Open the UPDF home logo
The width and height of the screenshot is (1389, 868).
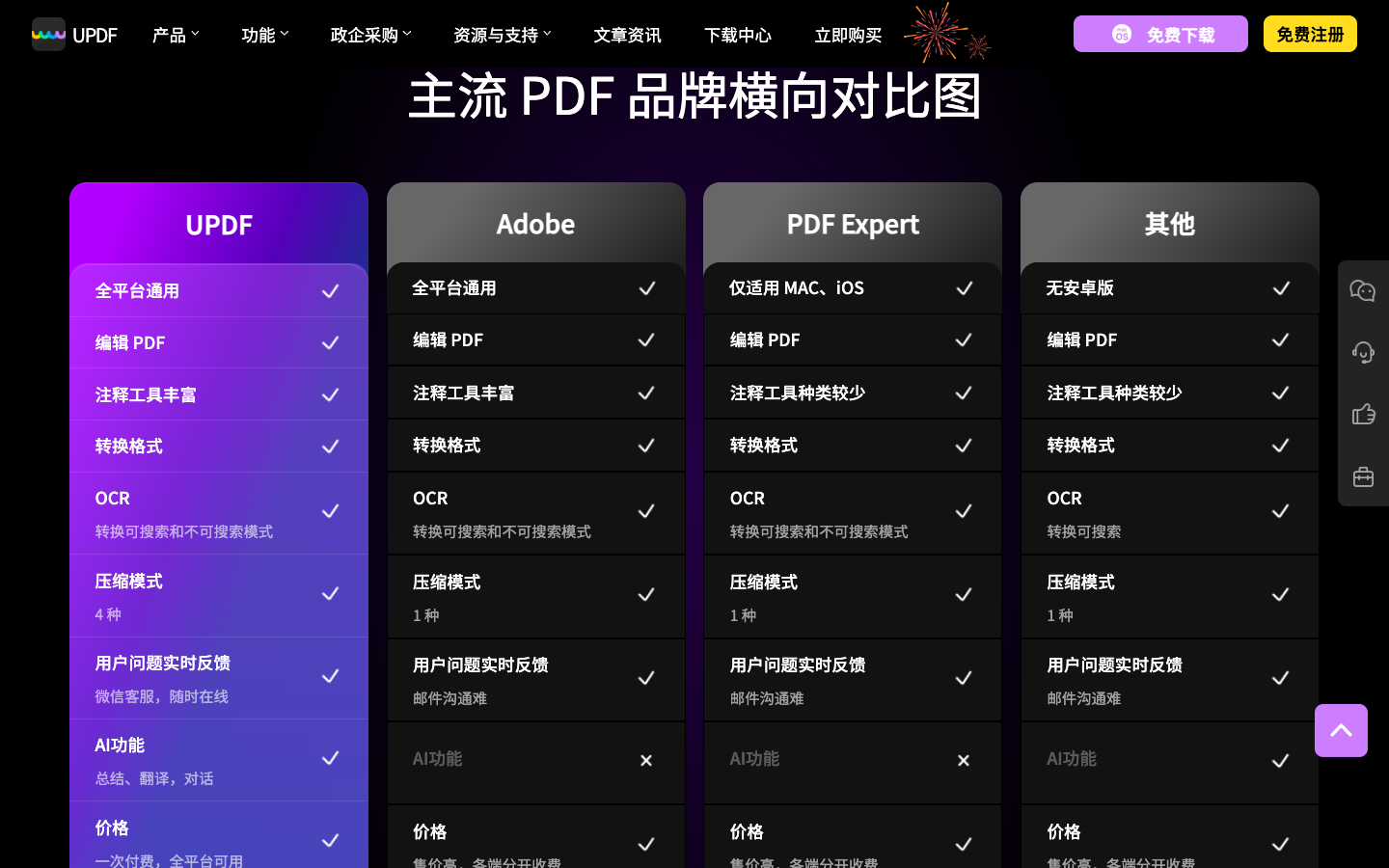pyautogui.click(x=74, y=35)
